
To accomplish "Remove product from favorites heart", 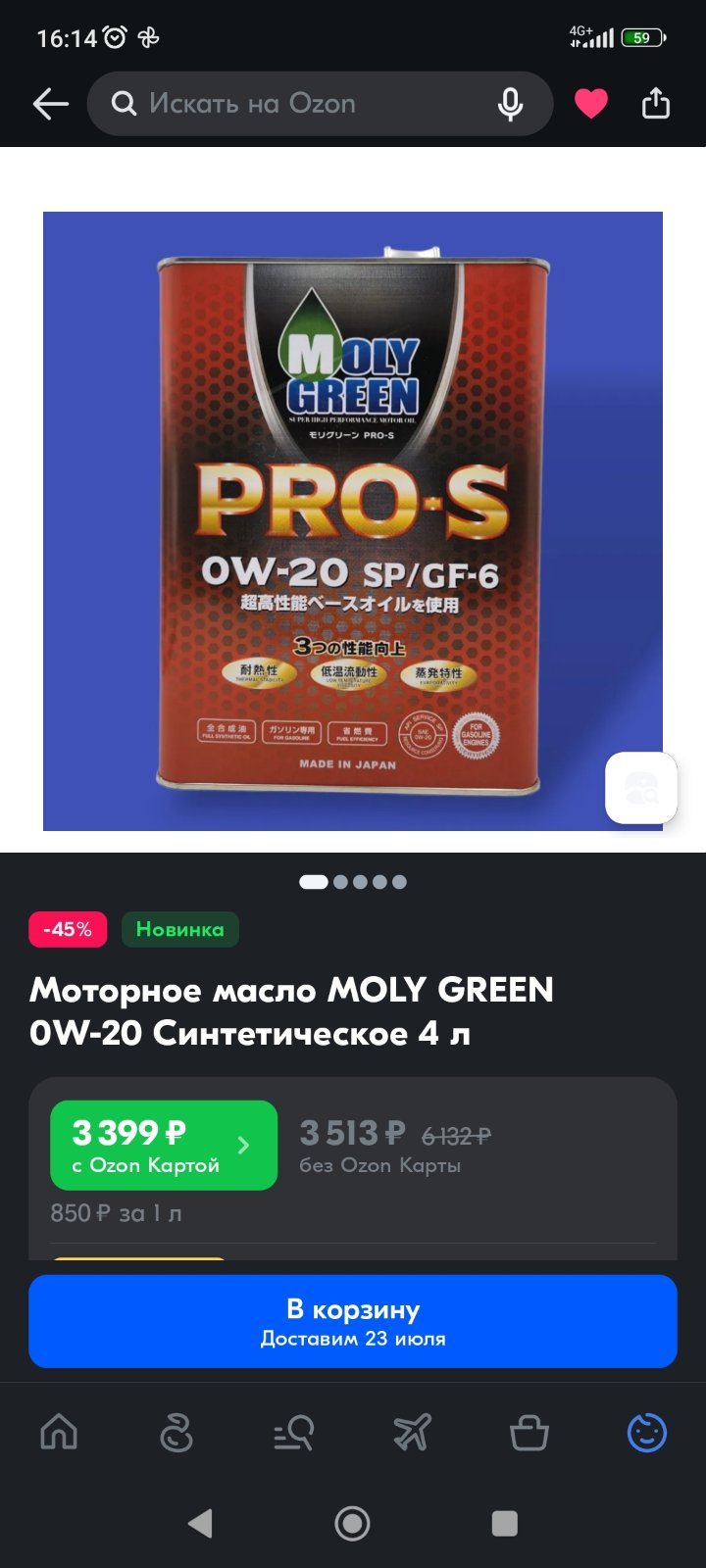I will pos(590,103).
